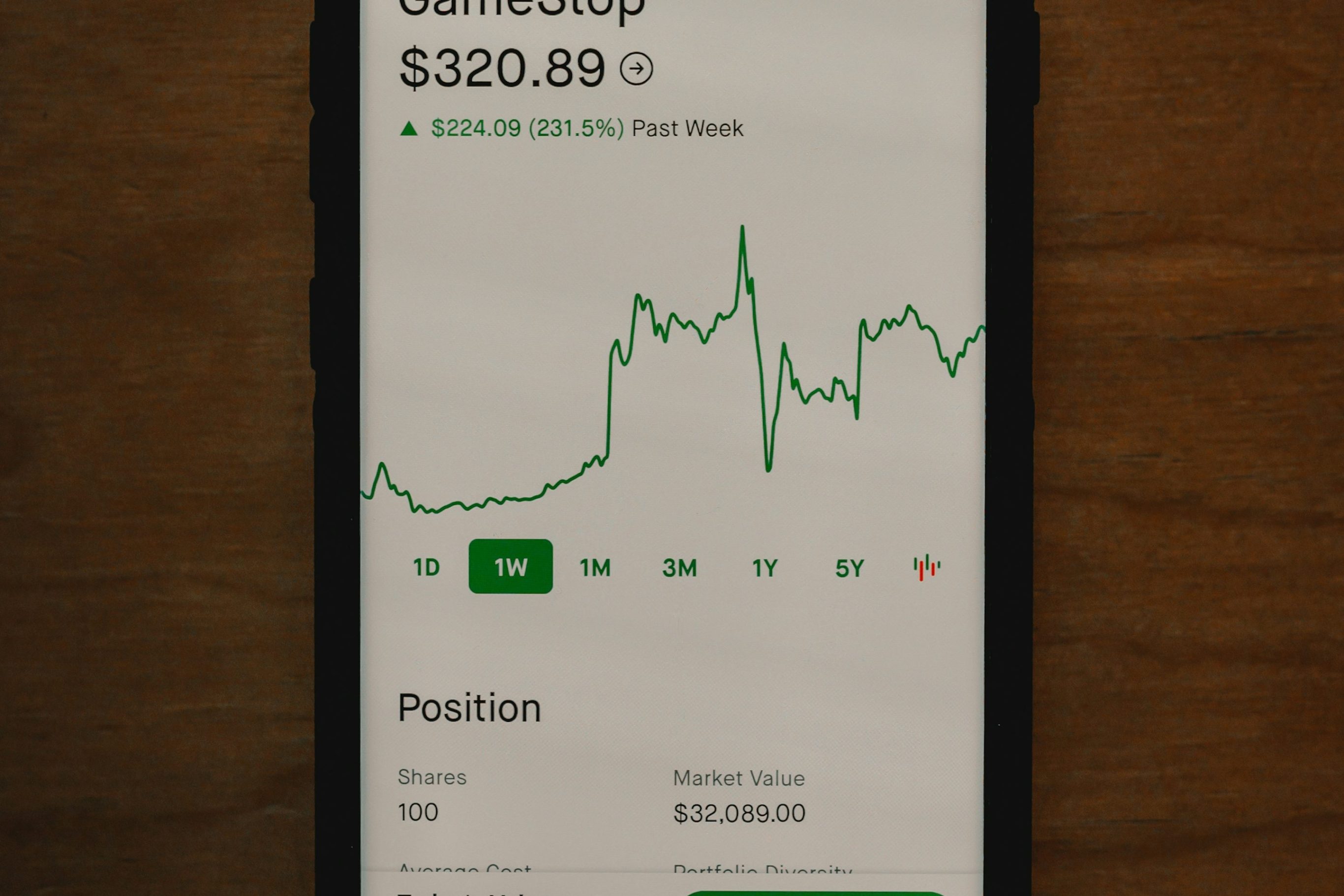
Task: Switch chart range to 1D
Action: tap(426, 567)
